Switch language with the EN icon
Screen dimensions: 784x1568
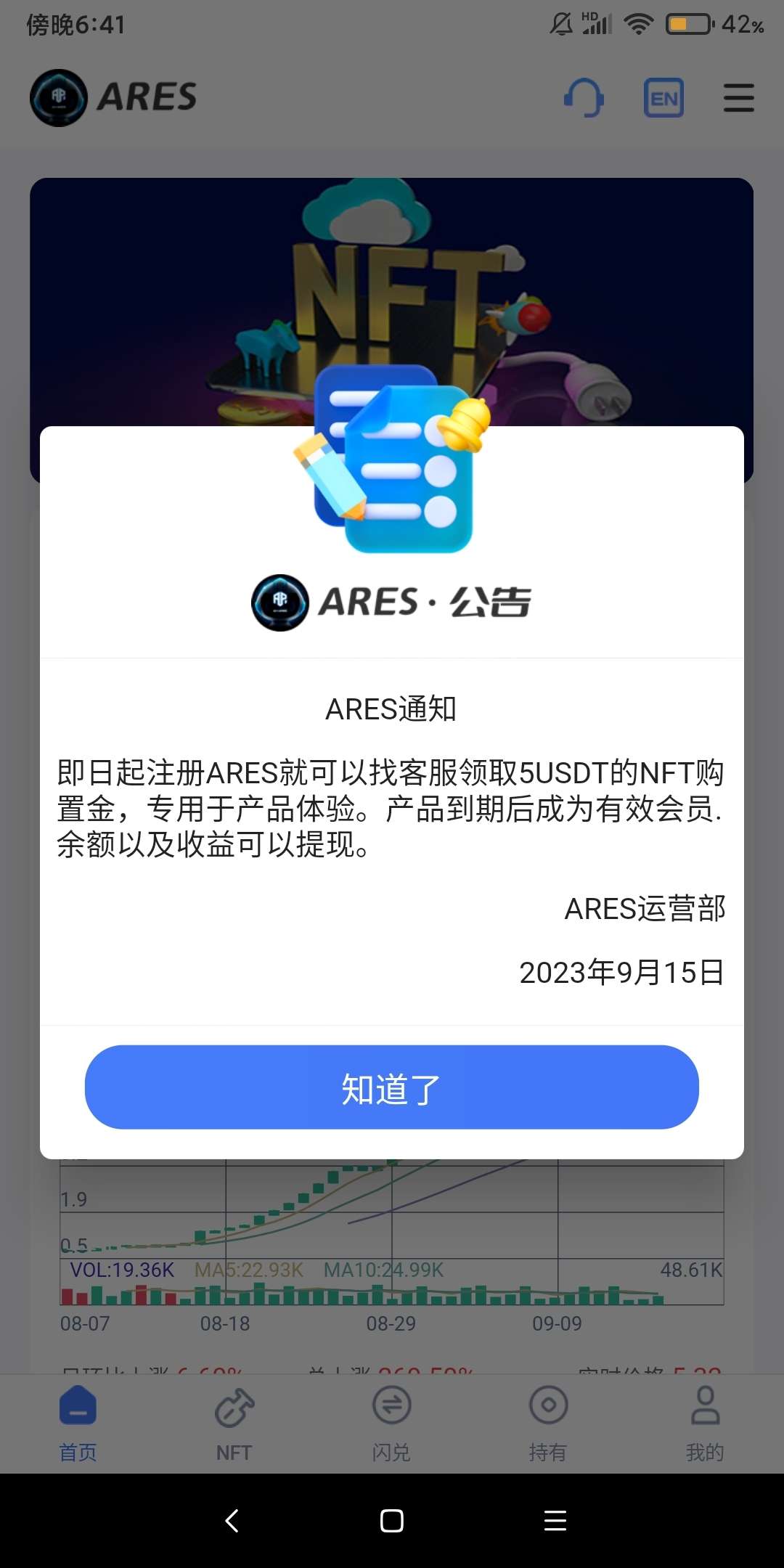pos(663,98)
